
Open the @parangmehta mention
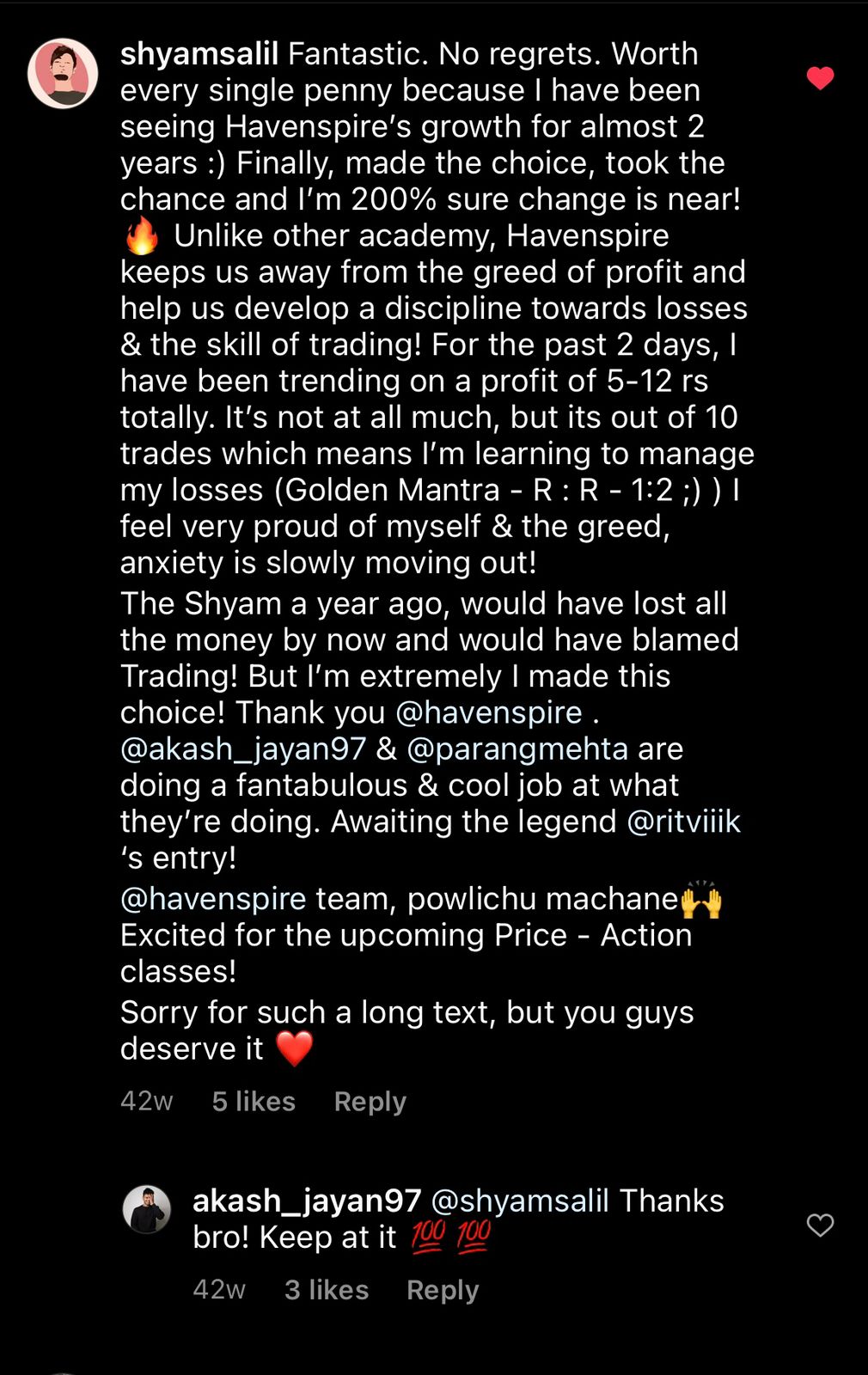[x=517, y=749]
